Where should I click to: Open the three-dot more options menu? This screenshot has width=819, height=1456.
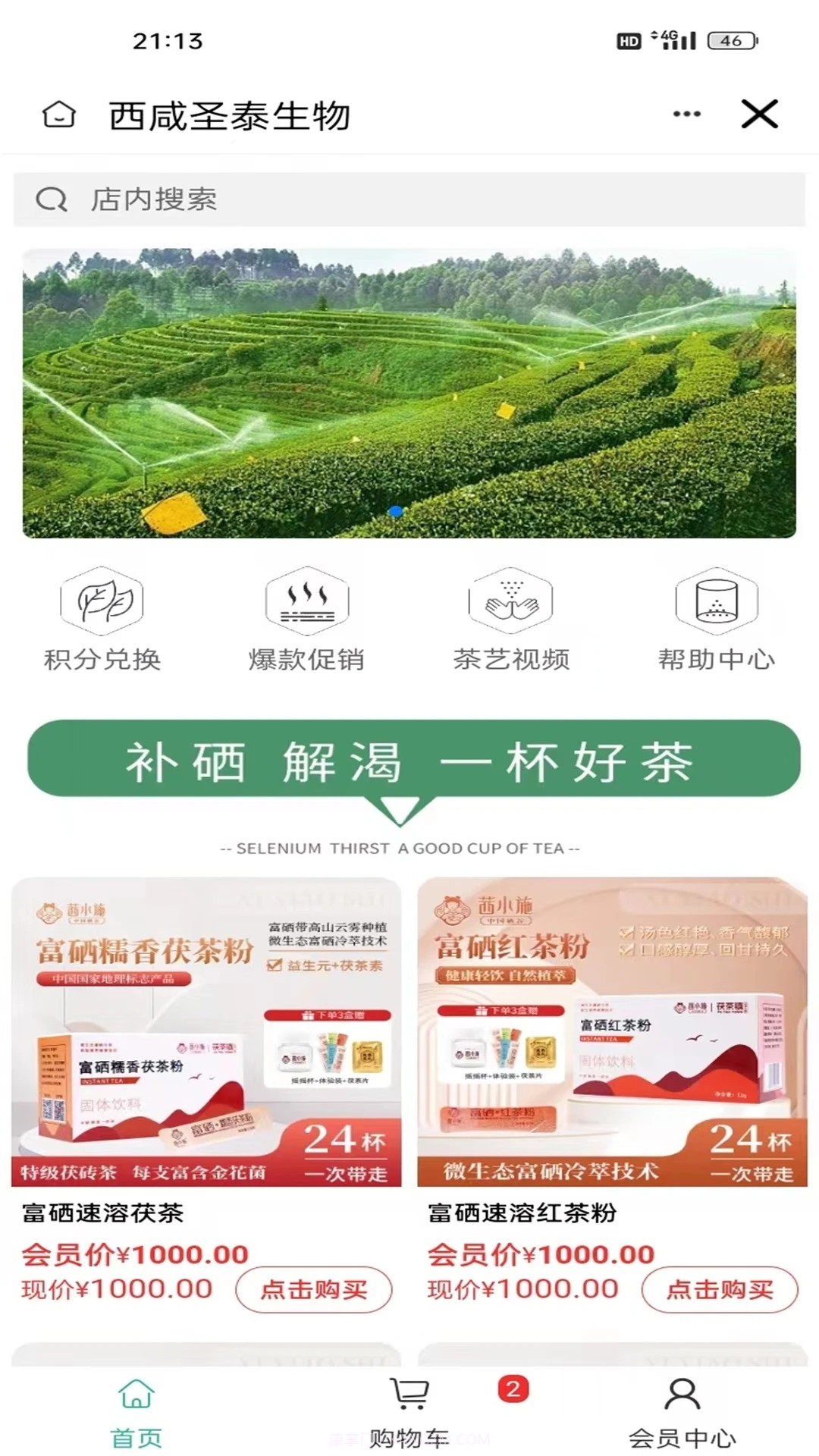(x=683, y=113)
